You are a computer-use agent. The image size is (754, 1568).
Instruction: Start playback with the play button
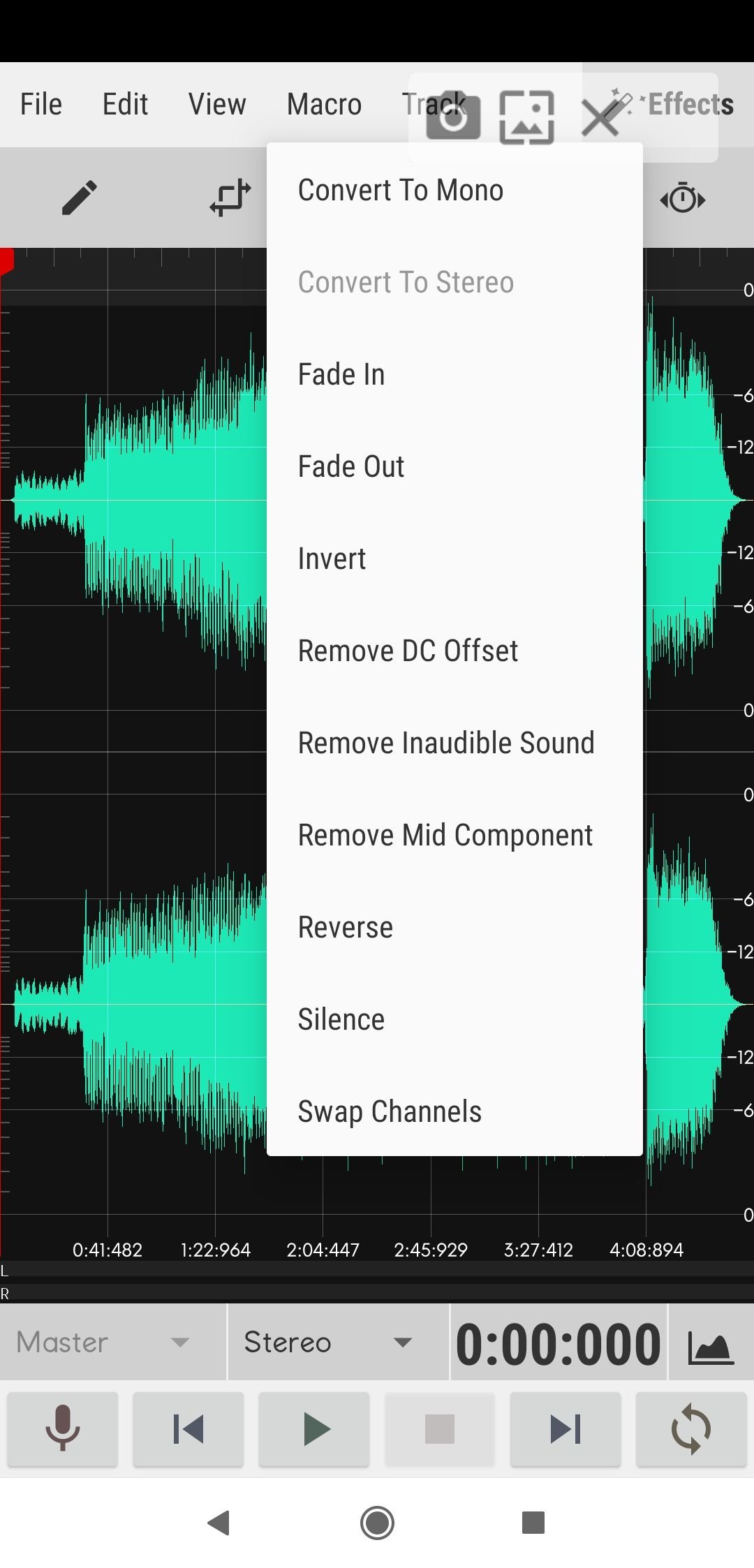pyautogui.click(x=314, y=1429)
